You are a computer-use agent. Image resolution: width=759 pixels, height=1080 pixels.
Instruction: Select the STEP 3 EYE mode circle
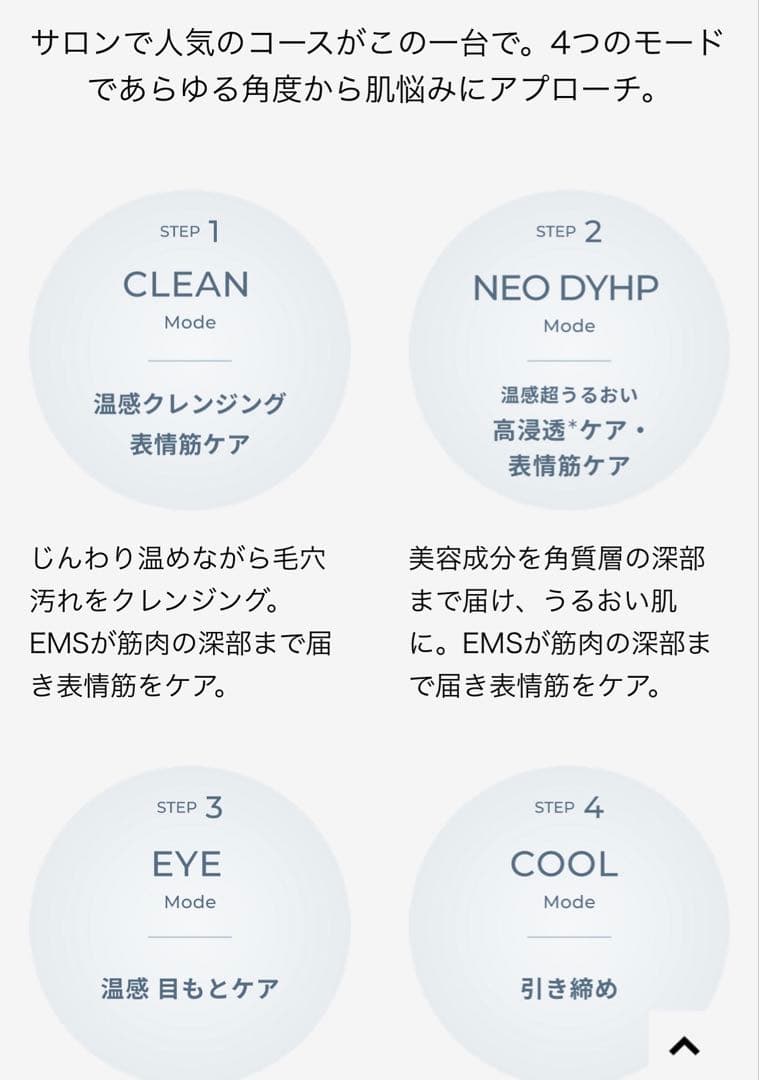(x=190, y=920)
